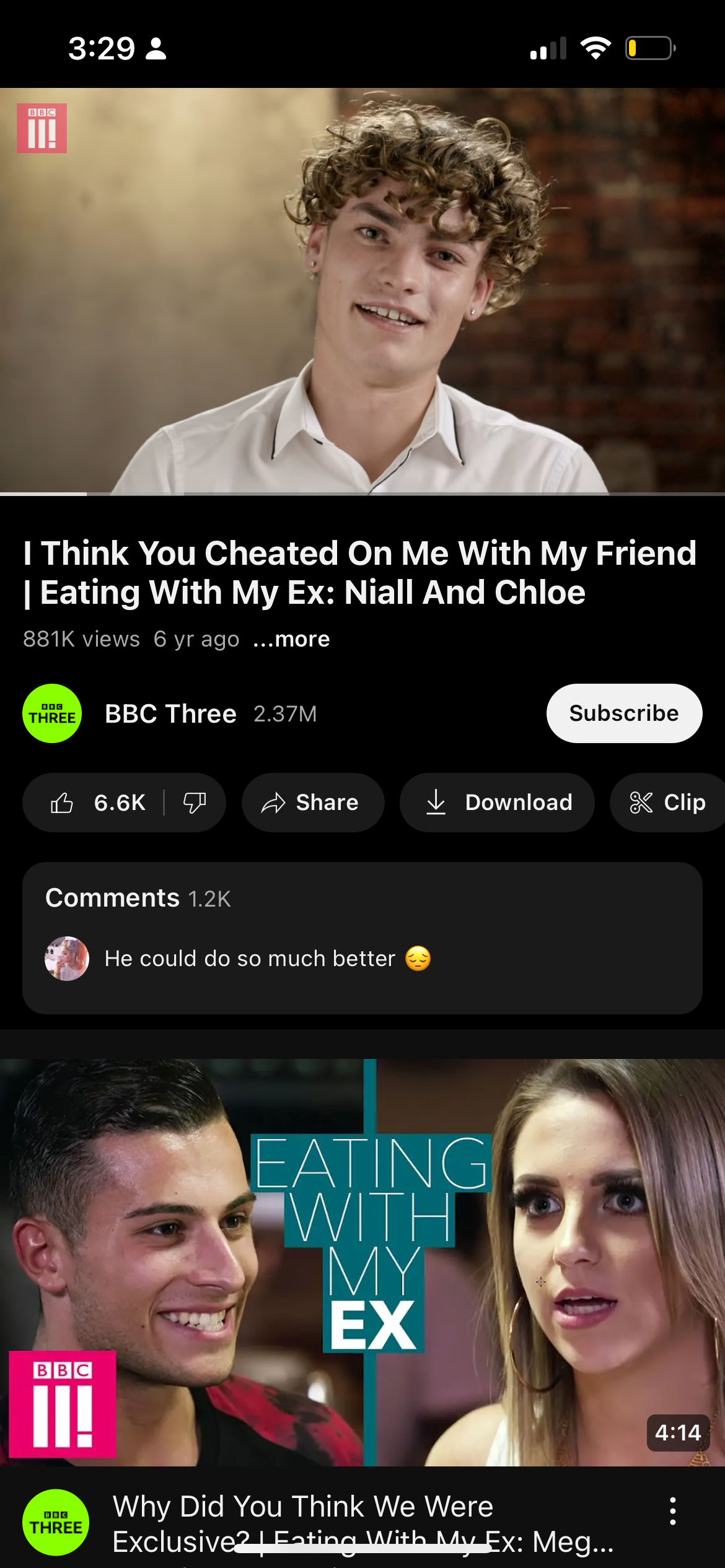Open the Comments section
Screen dimensions: 725x1568
click(362, 898)
